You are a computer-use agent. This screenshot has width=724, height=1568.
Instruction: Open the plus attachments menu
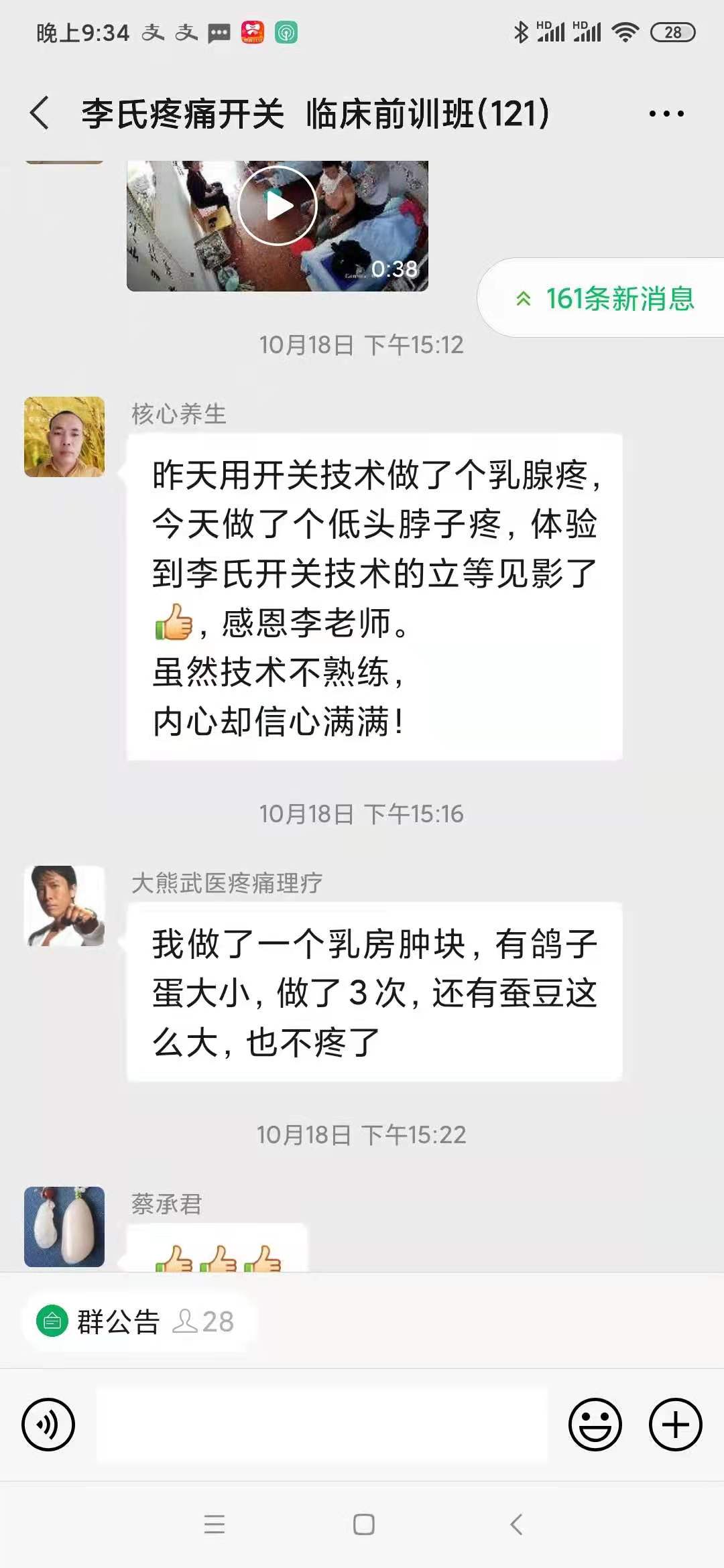pos(675,1425)
